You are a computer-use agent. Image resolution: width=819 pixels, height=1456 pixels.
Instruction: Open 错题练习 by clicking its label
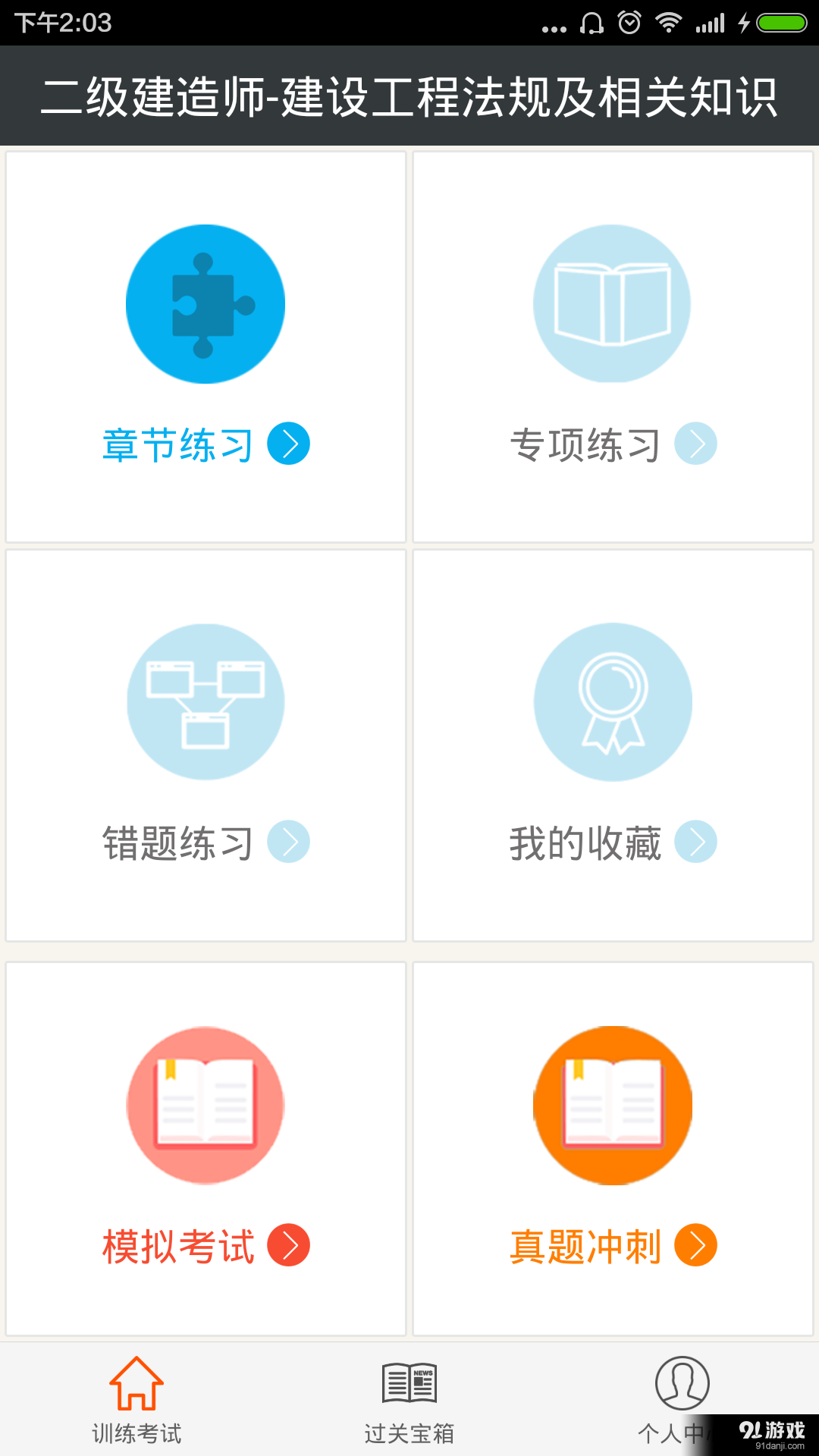(179, 841)
